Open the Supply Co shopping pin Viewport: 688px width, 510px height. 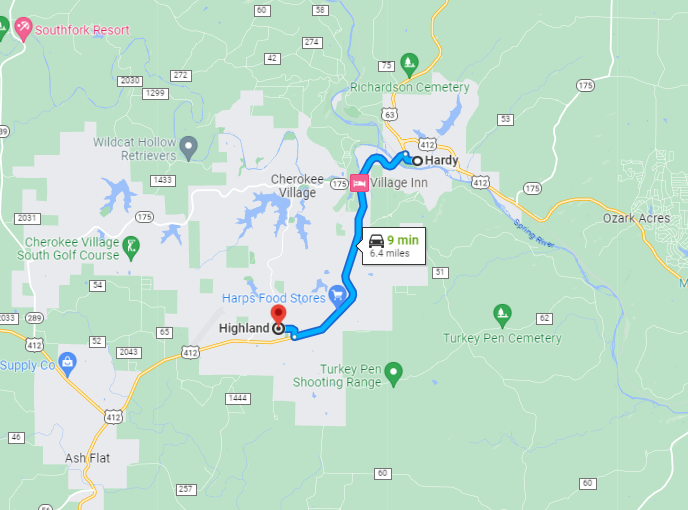click(x=68, y=362)
